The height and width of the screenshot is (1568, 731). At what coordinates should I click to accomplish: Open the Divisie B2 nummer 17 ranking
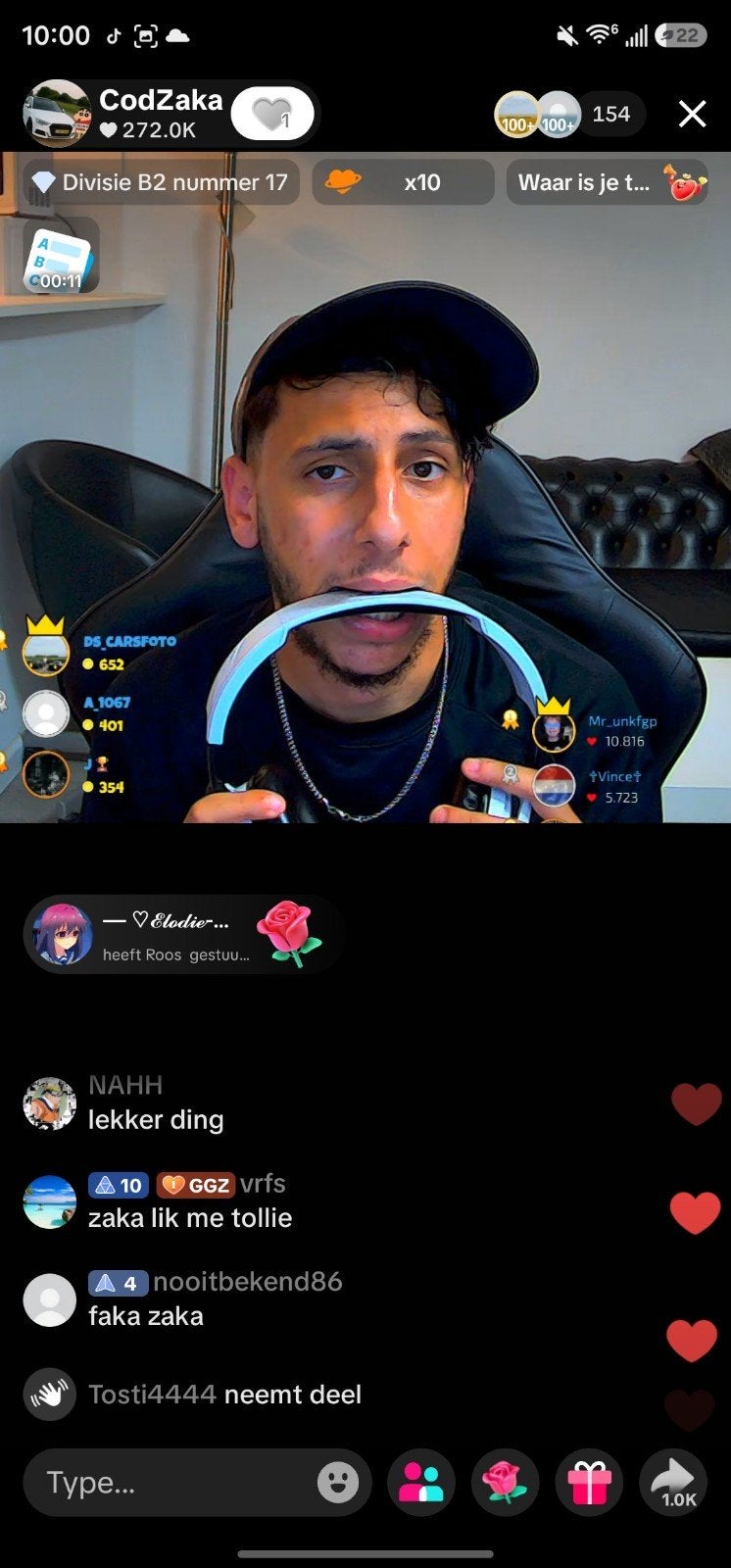162,182
